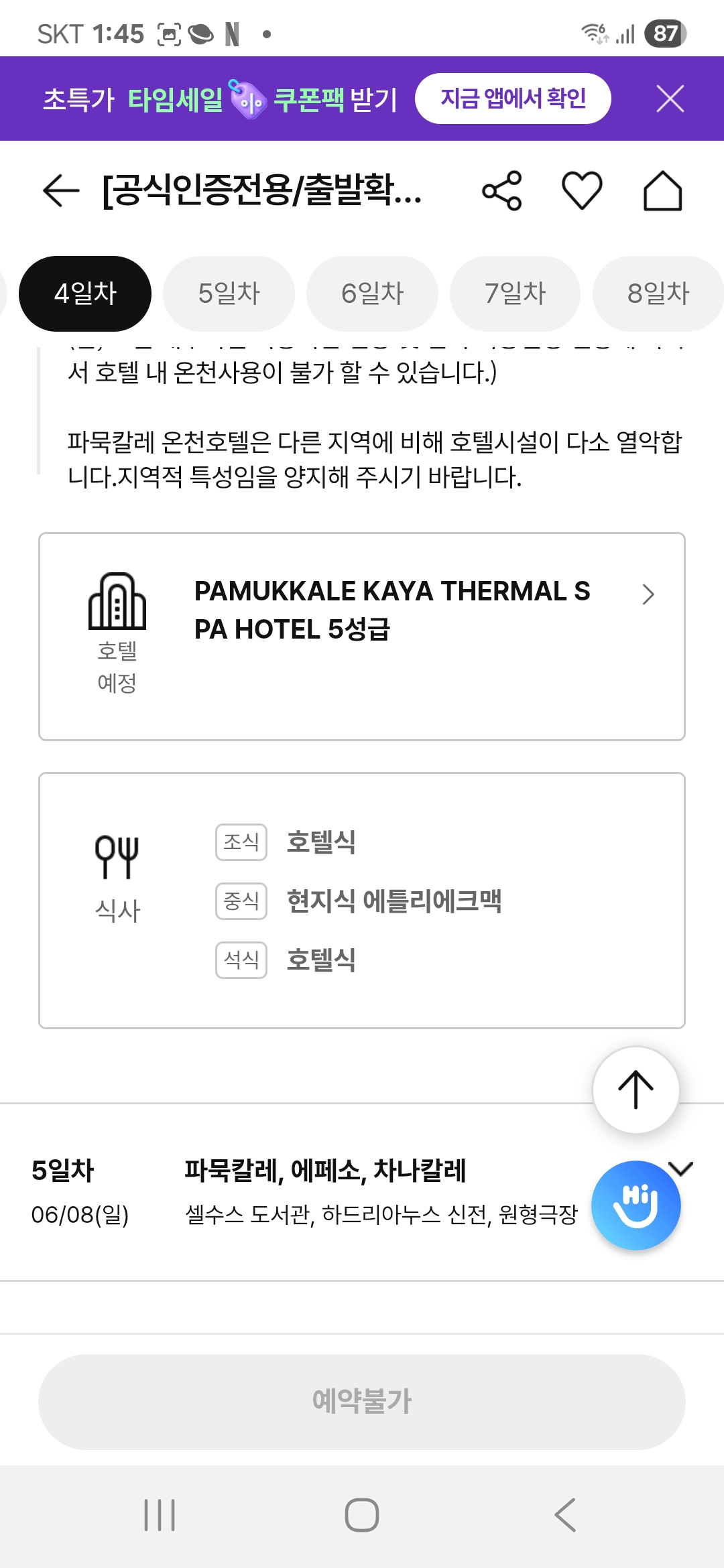This screenshot has height=1568, width=724.
Task: Open the Hi chatbot assistant
Action: (636, 1205)
